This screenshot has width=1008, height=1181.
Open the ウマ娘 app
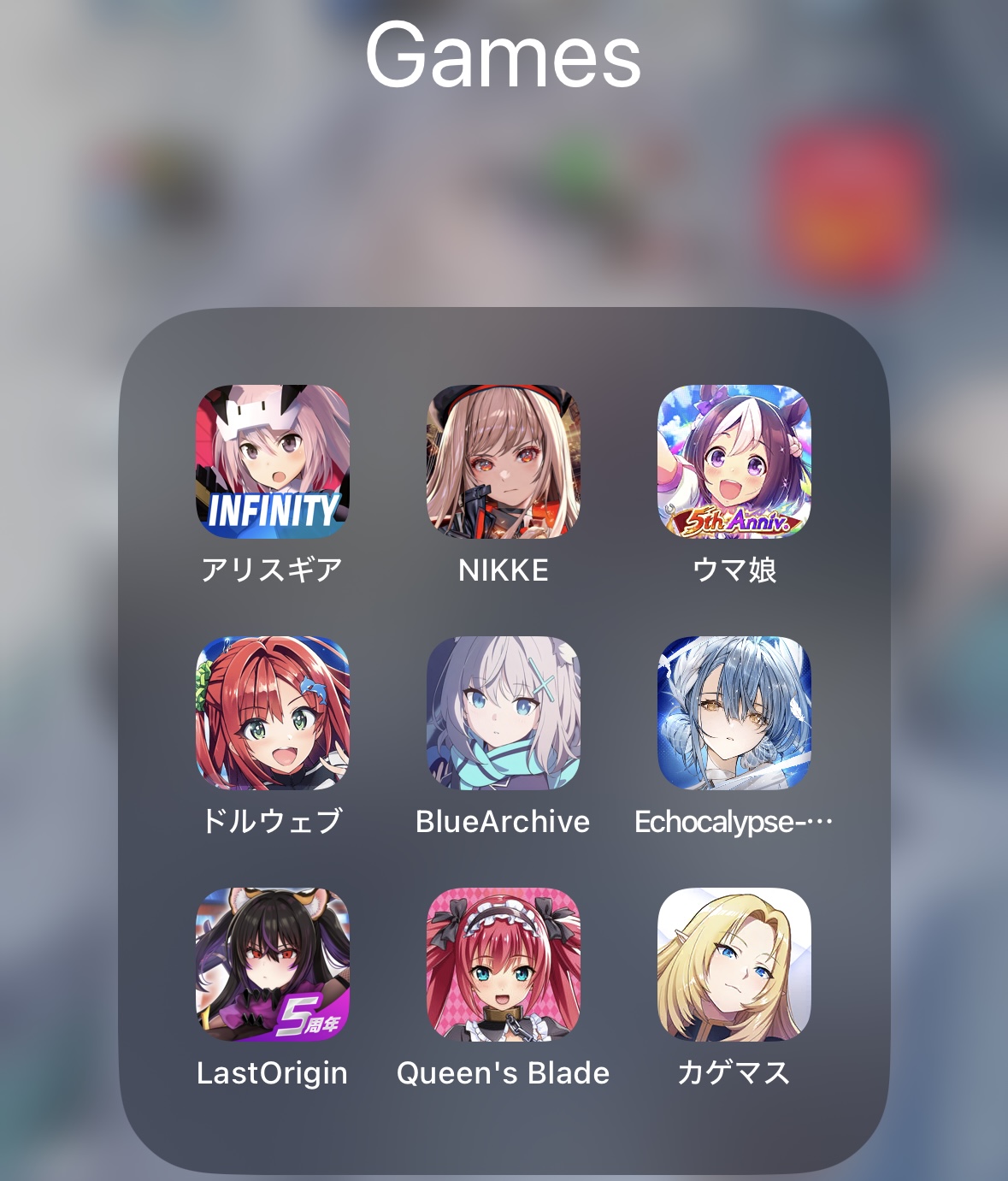[734, 462]
